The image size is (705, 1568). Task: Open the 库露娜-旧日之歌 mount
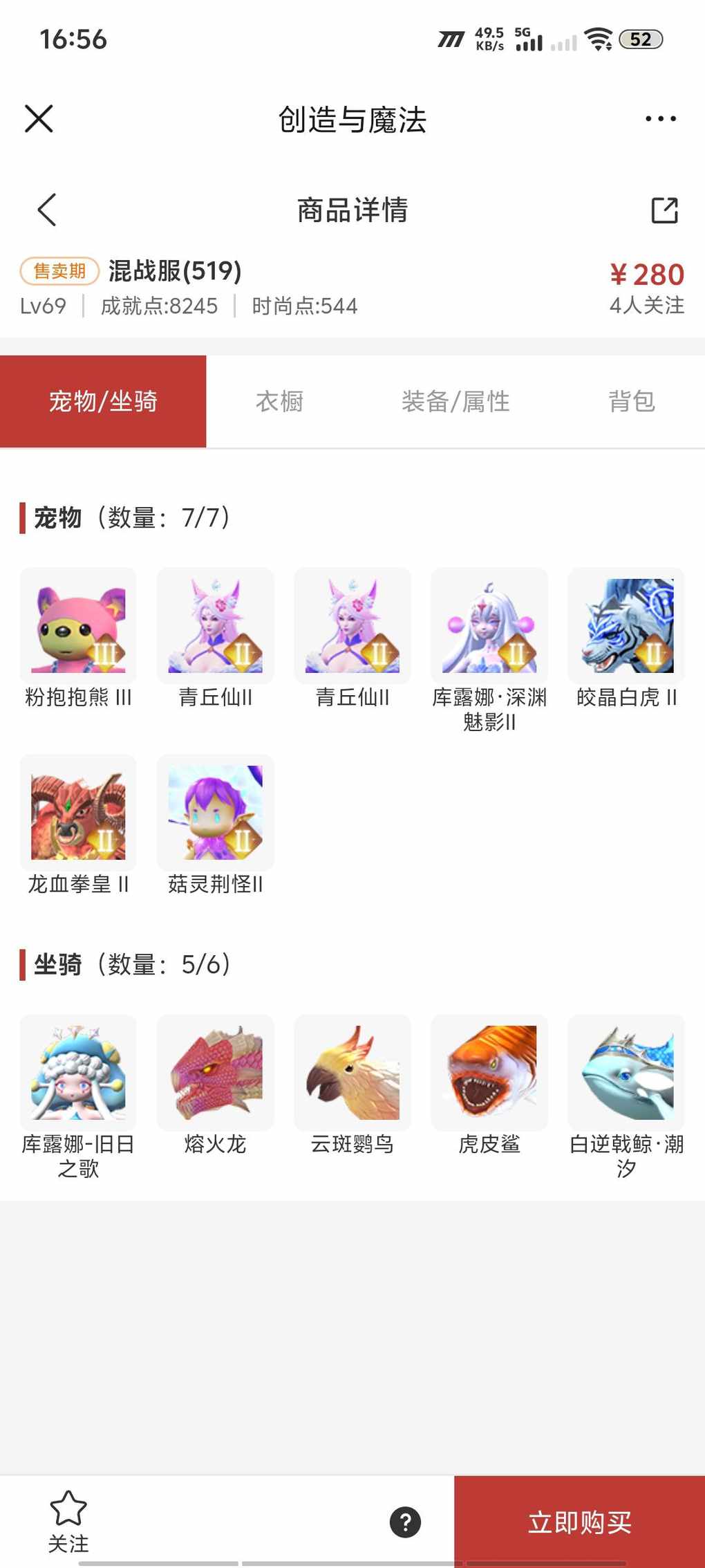[78, 1073]
